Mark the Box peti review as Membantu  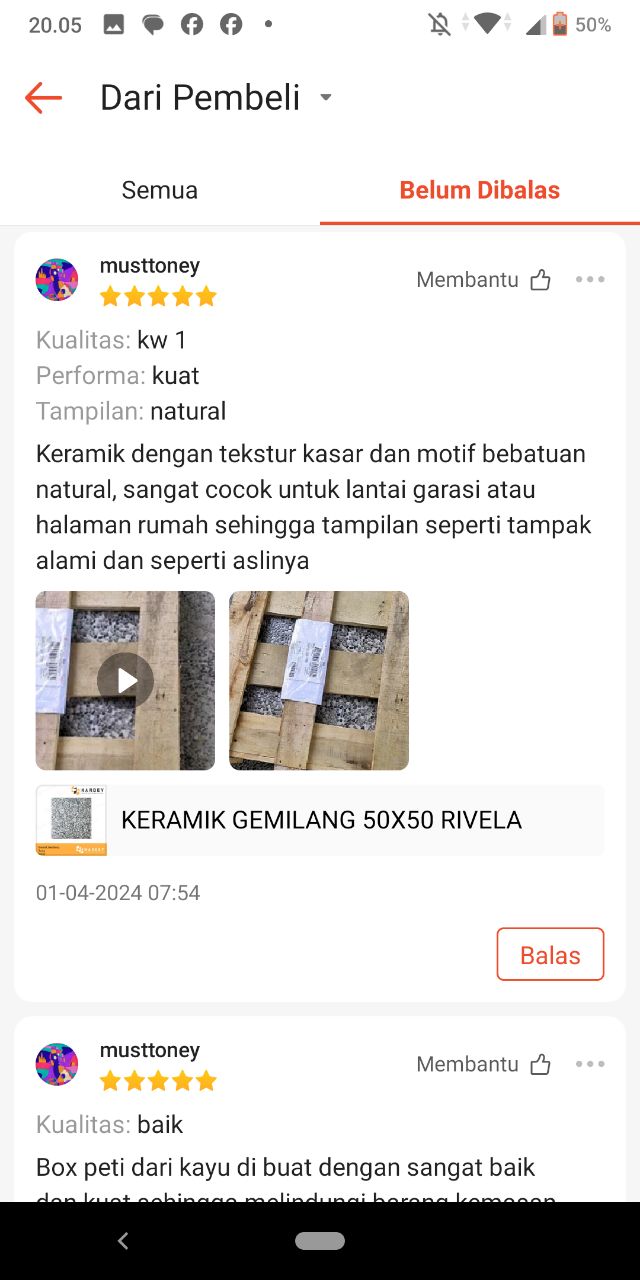tap(484, 1064)
